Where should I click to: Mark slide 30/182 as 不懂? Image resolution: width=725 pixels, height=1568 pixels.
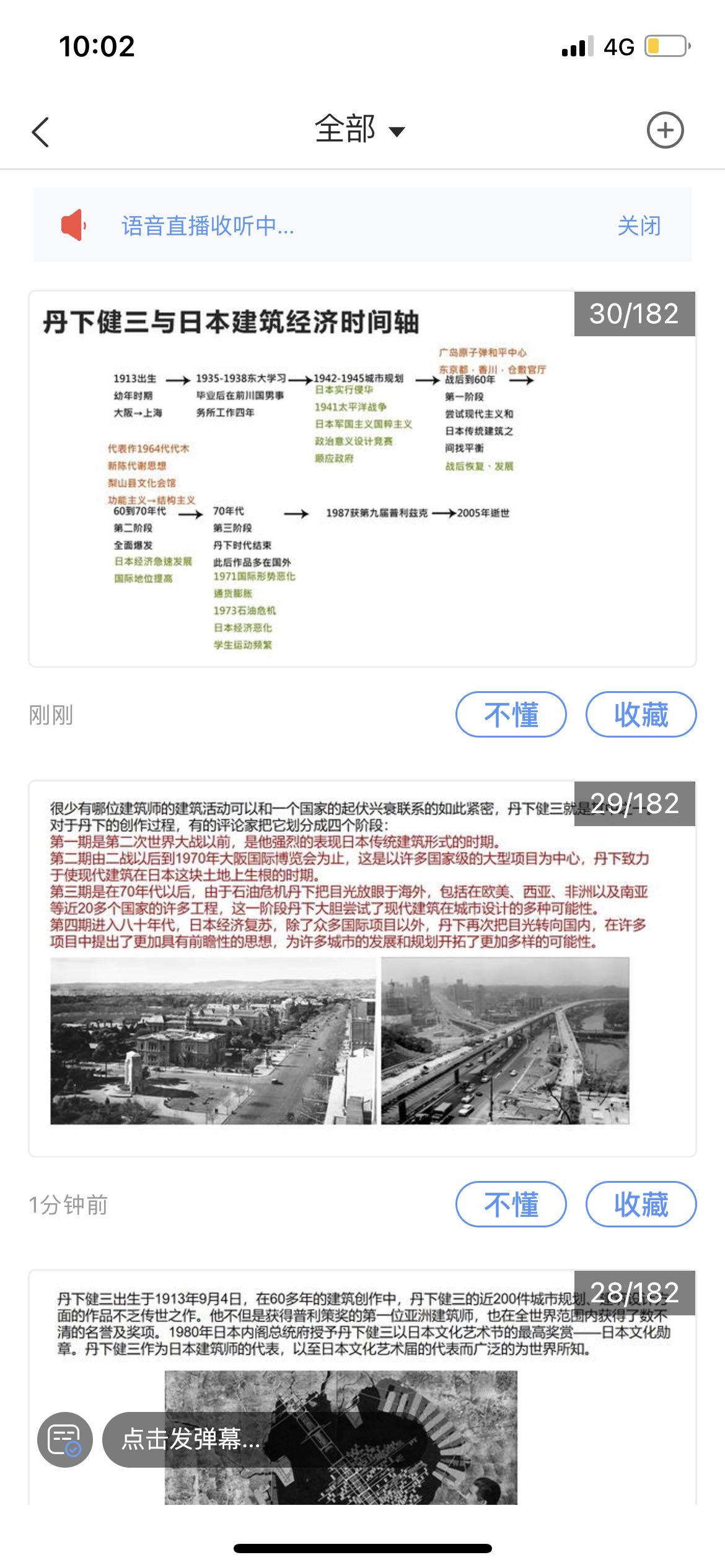(511, 715)
